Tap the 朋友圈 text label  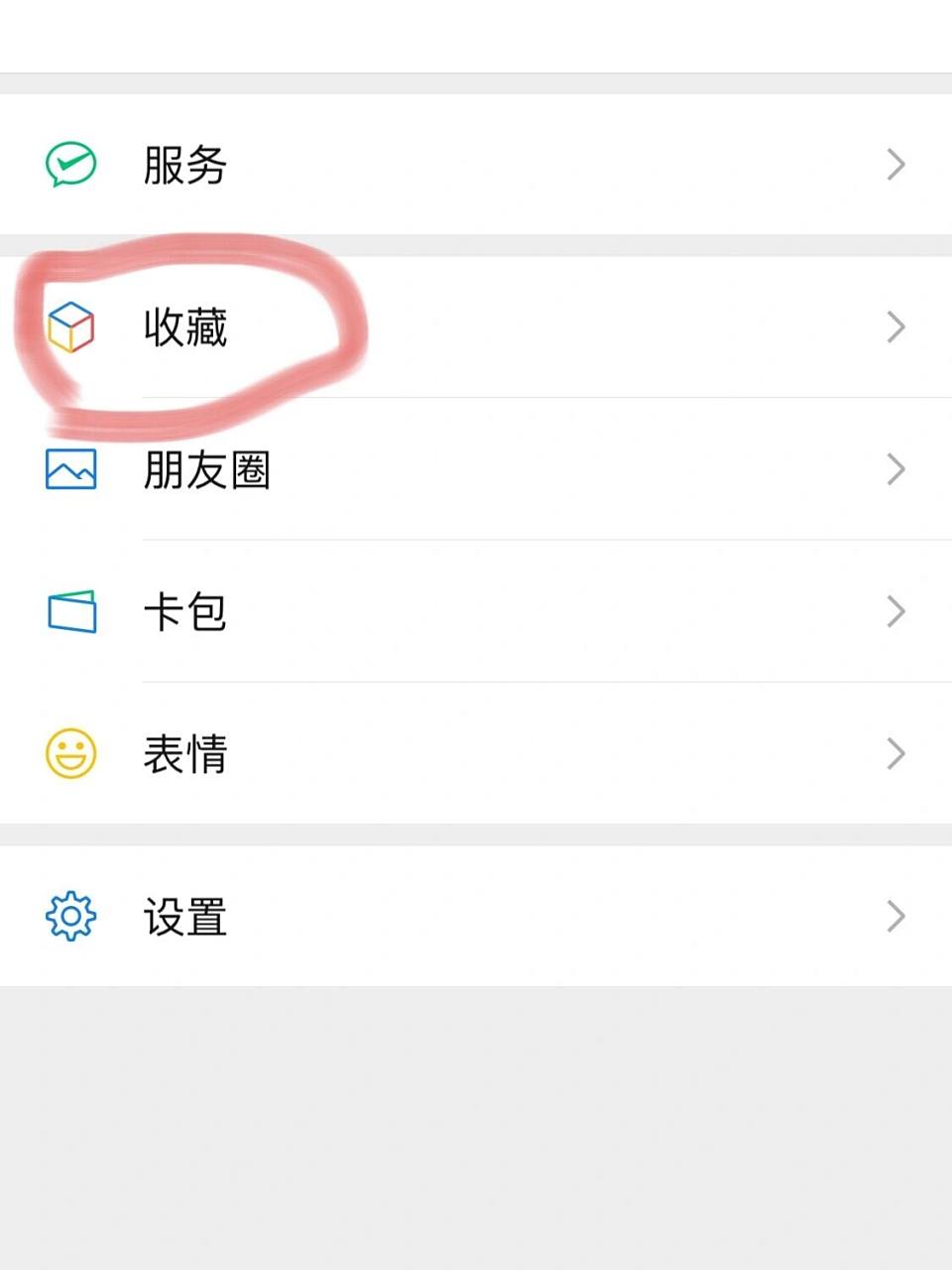pyautogui.click(x=207, y=470)
